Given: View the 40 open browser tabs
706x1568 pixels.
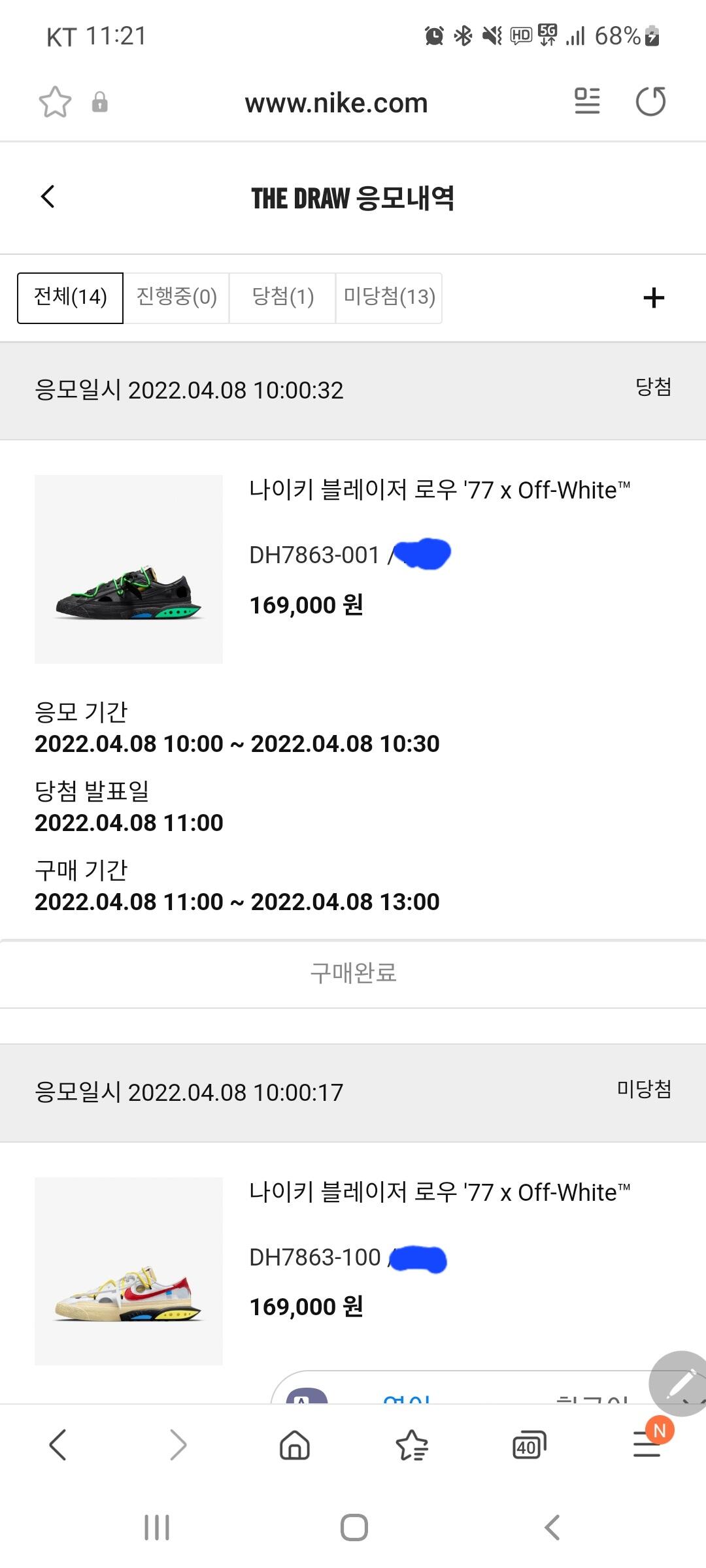Looking at the screenshot, I should pyautogui.click(x=529, y=1445).
